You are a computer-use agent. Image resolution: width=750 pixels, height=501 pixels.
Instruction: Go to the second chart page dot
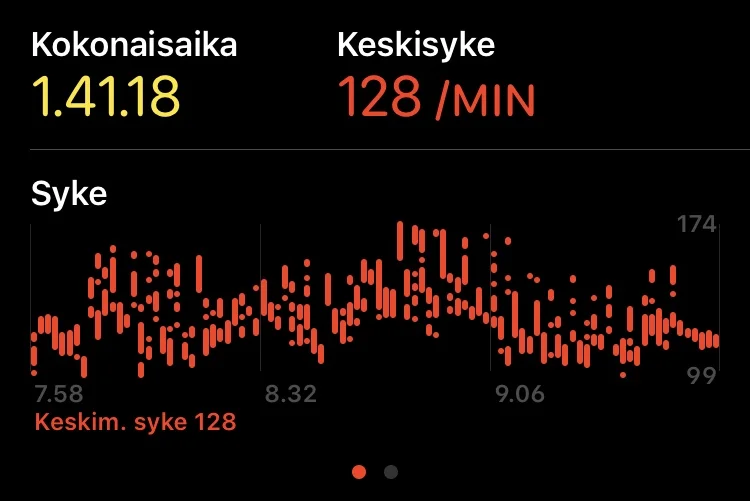(391, 472)
